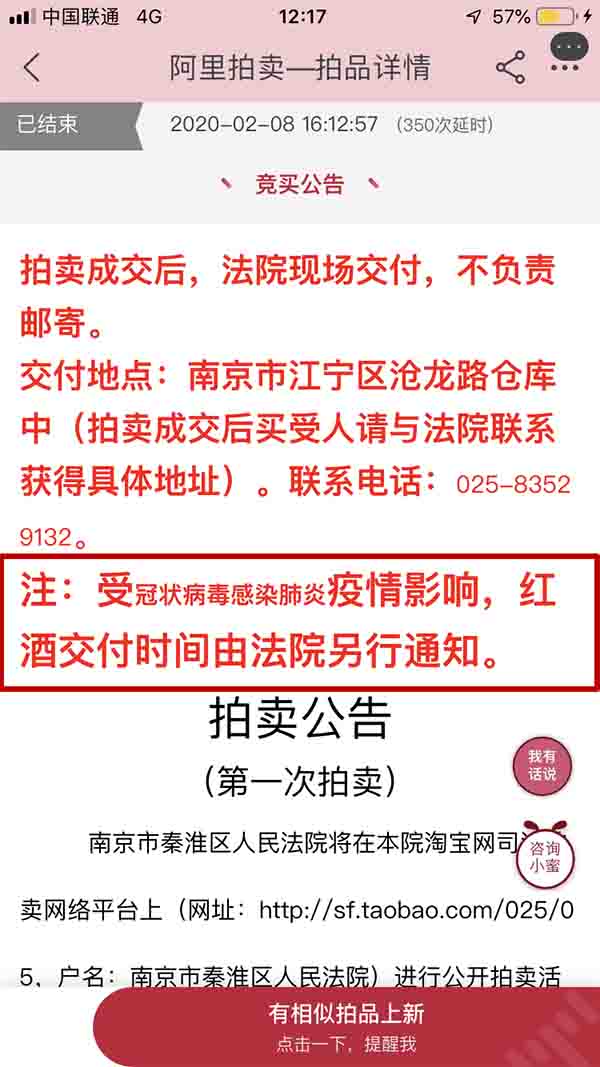Share this auction item

coord(510,68)
